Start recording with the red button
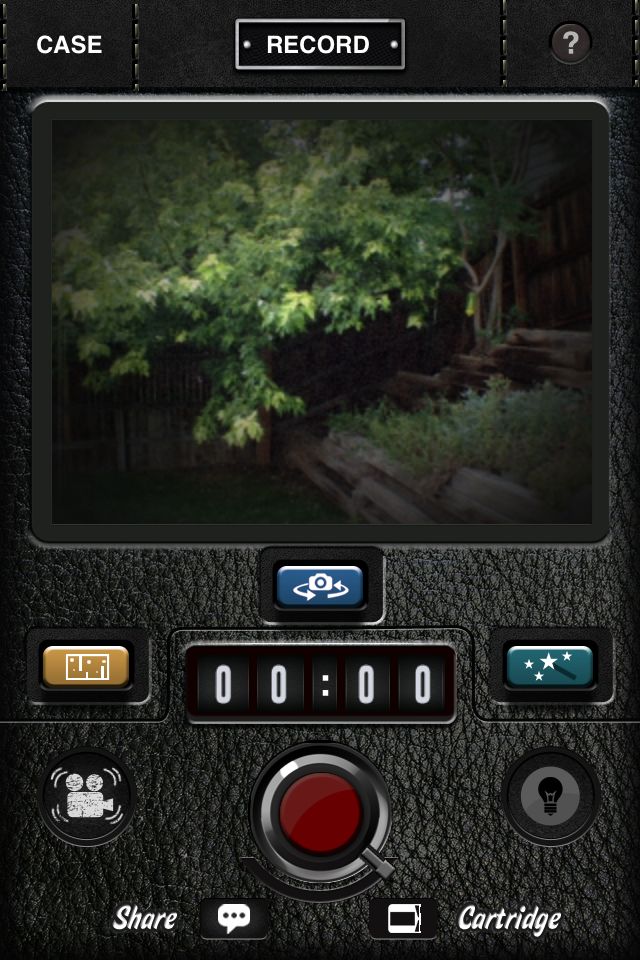This screenshot has width=640, height=960. [320, 810]
